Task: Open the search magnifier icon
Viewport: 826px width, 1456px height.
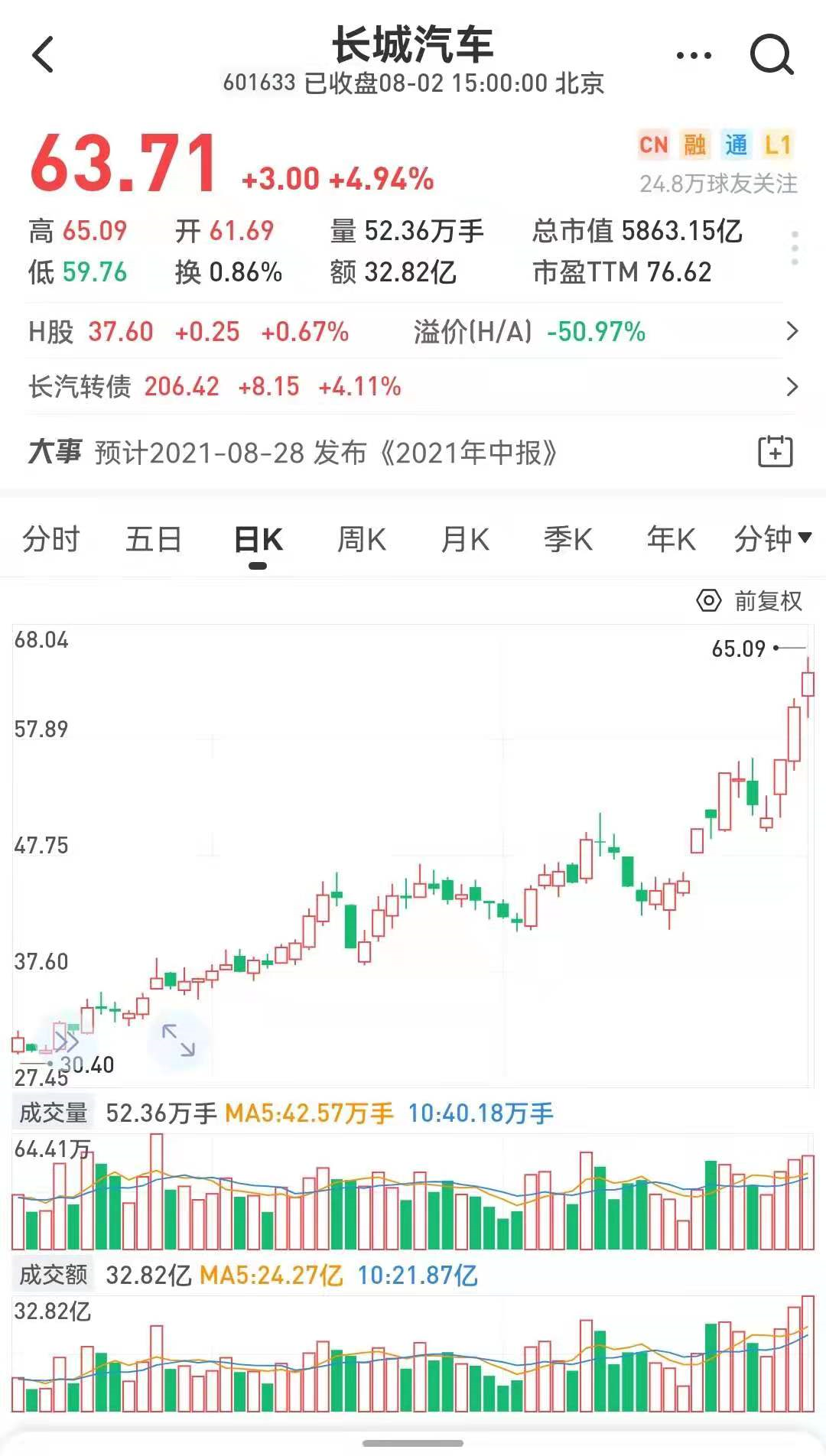Action: [771, 55]
